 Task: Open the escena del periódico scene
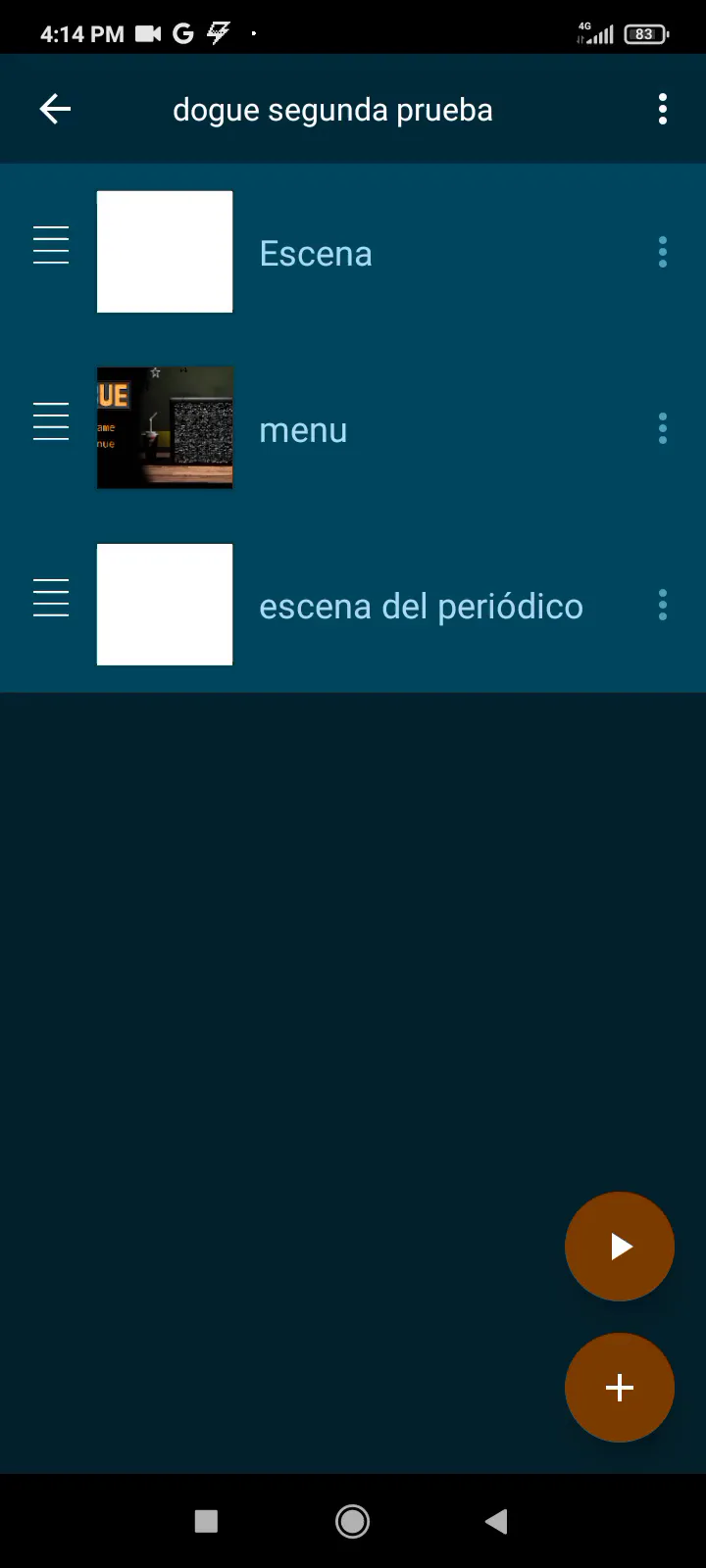(x=421, y=606)
